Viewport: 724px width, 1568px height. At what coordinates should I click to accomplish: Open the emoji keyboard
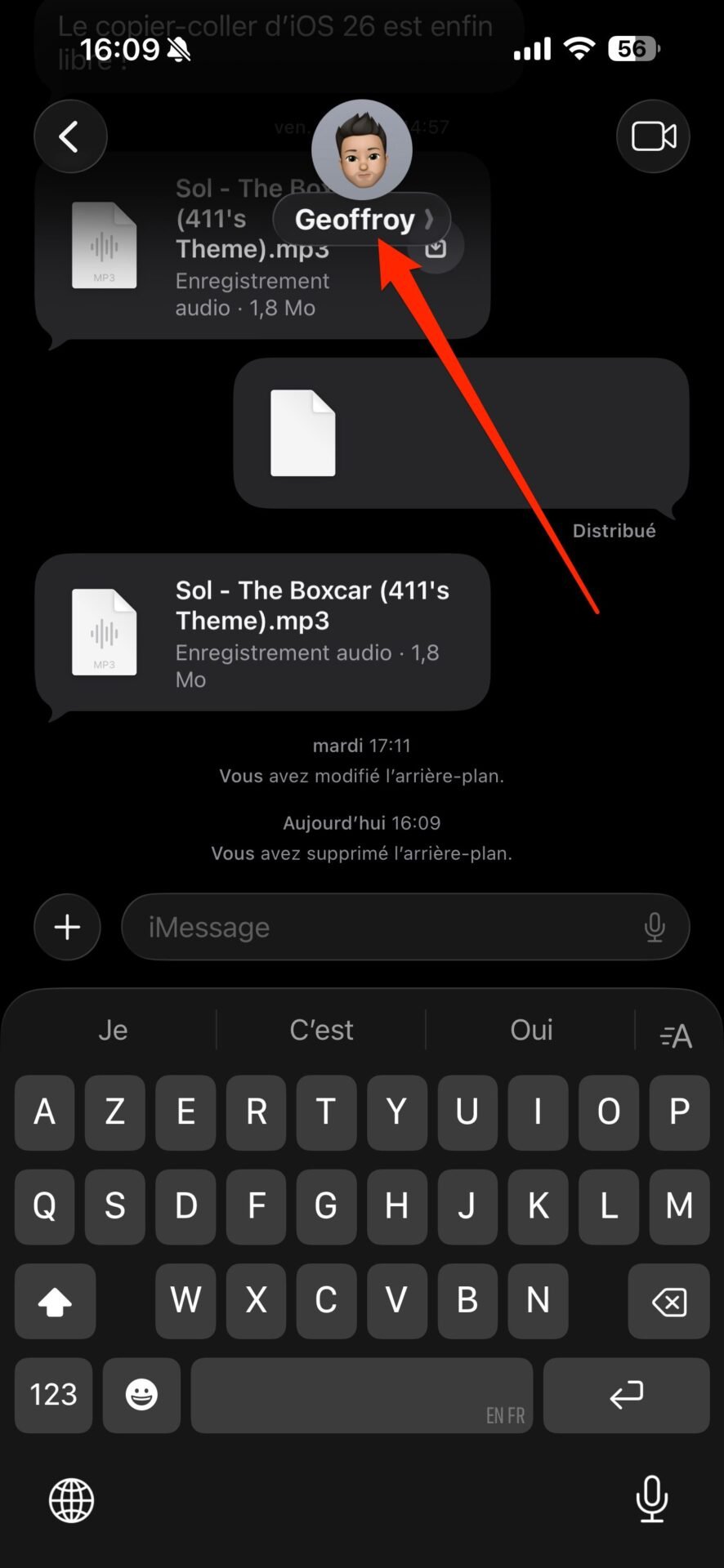tap(141, 1395)
